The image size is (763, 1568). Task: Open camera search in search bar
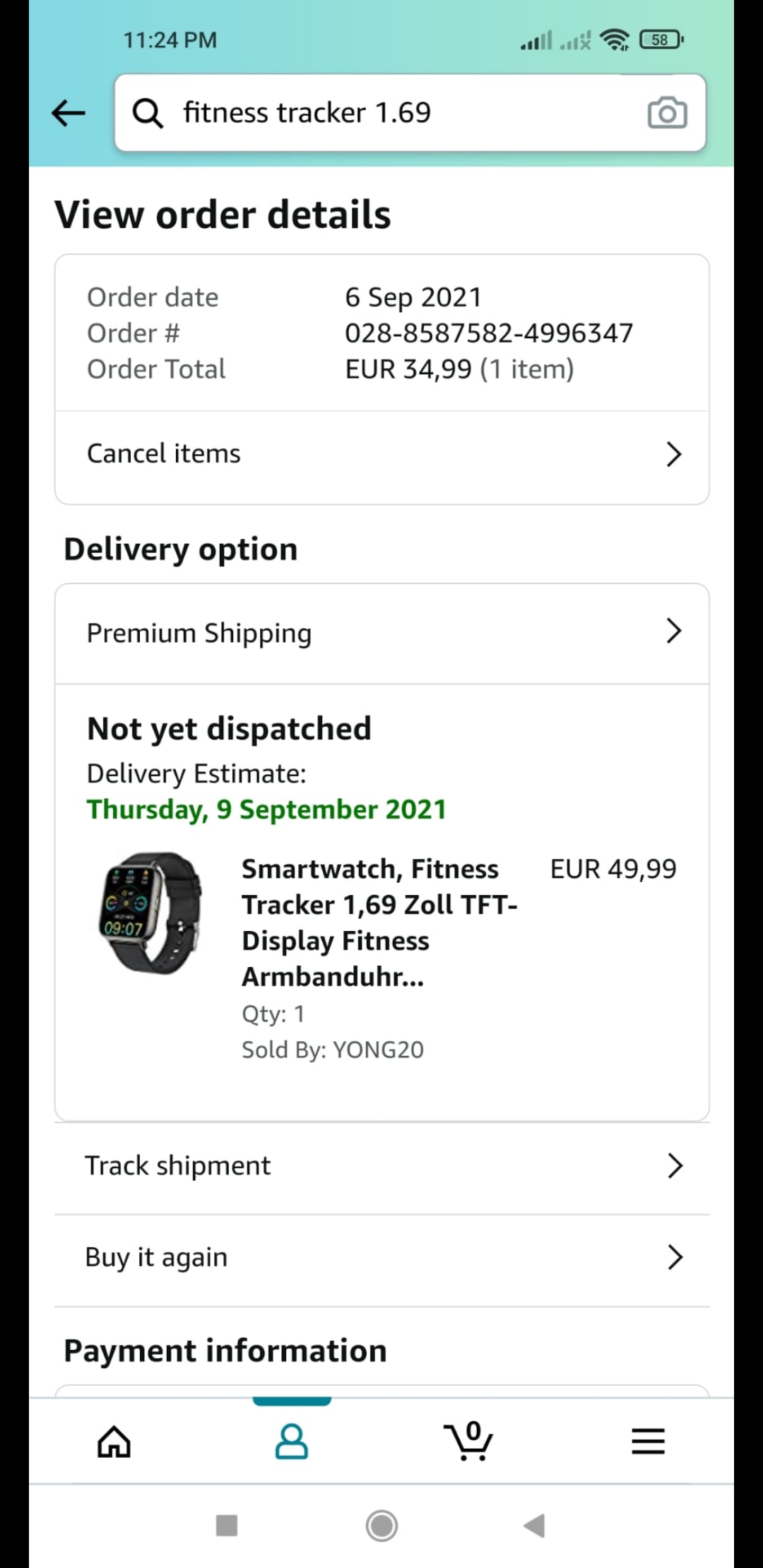click(667, 113)
